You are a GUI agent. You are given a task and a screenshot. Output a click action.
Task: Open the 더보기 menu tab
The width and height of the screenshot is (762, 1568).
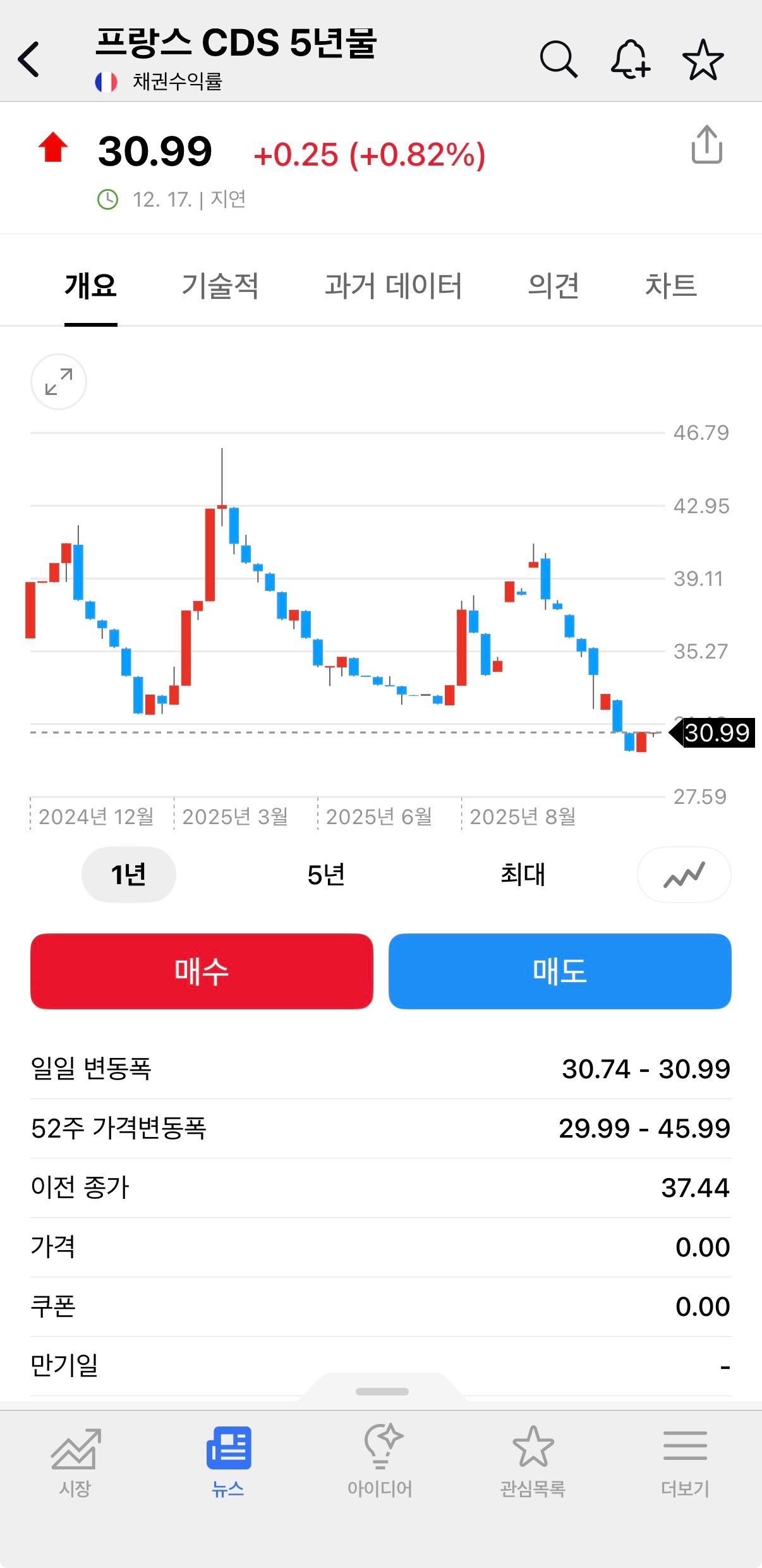tap(685, 1461)
